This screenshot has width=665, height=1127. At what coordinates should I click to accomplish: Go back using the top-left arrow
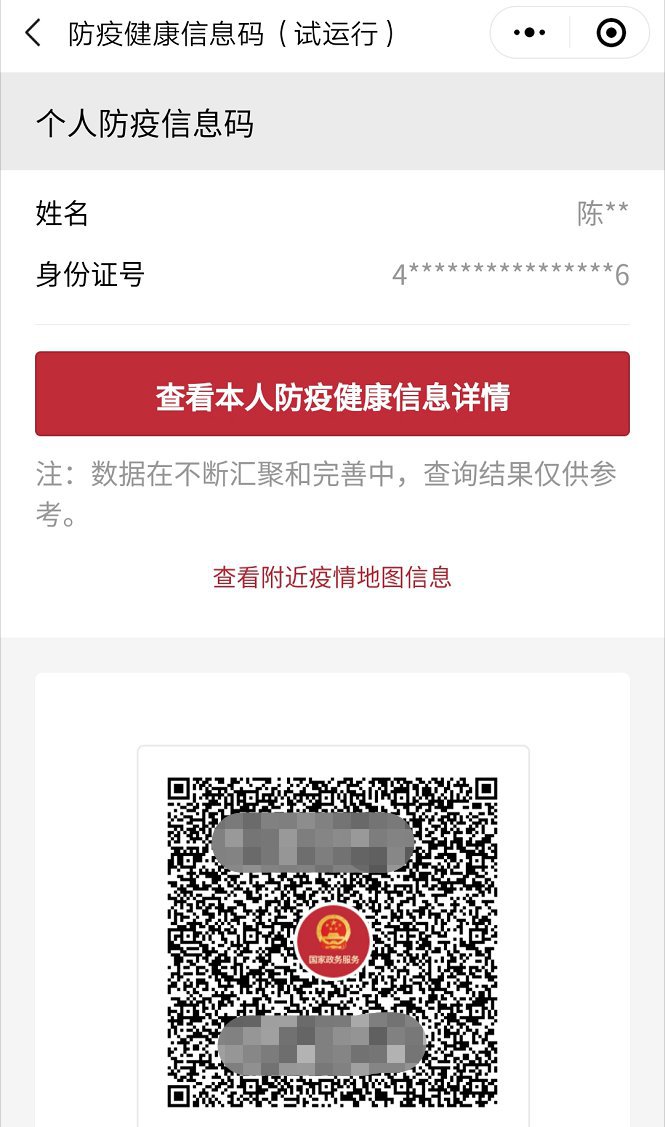(33, 34)
